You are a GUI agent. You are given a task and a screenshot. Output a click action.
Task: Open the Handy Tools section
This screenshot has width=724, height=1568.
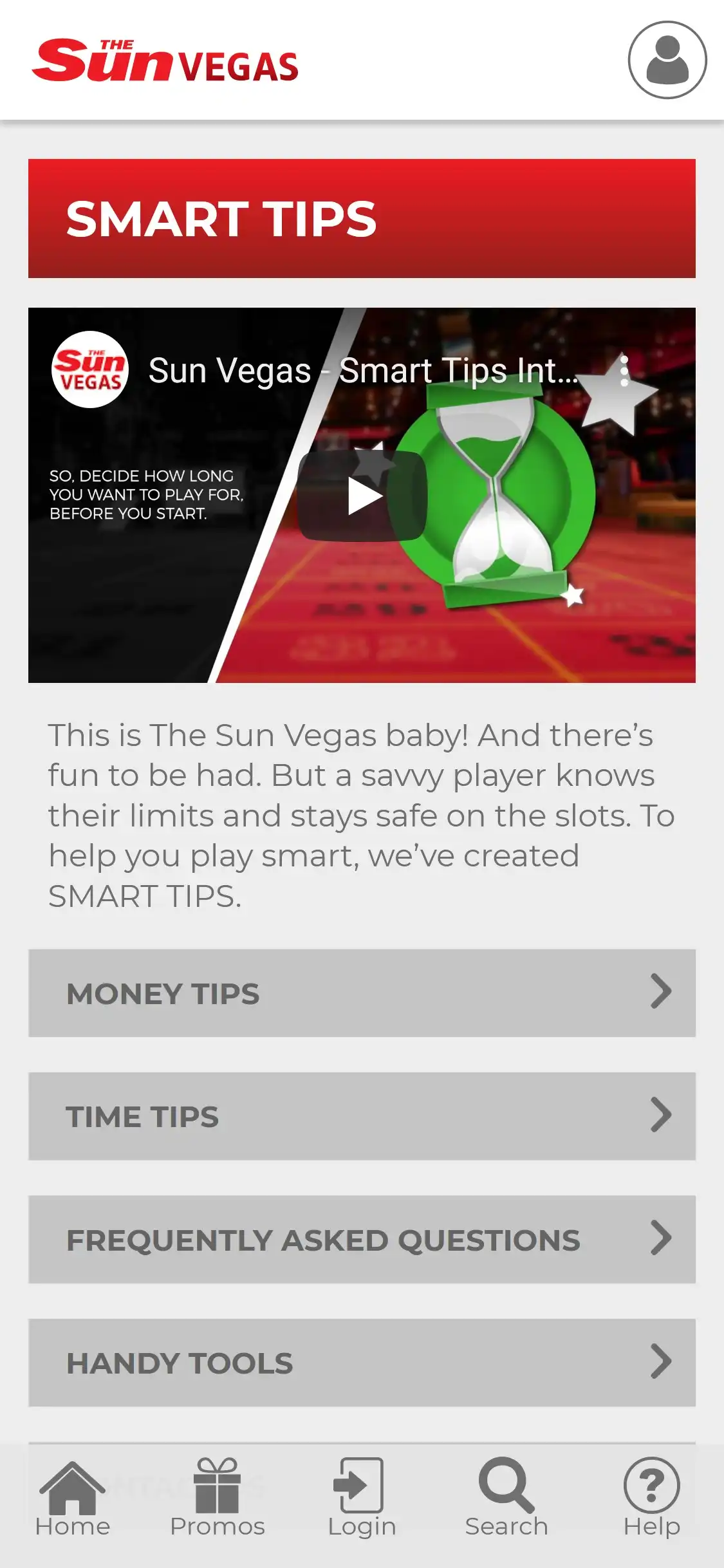pyautogui.click(x=362, y=1362)
